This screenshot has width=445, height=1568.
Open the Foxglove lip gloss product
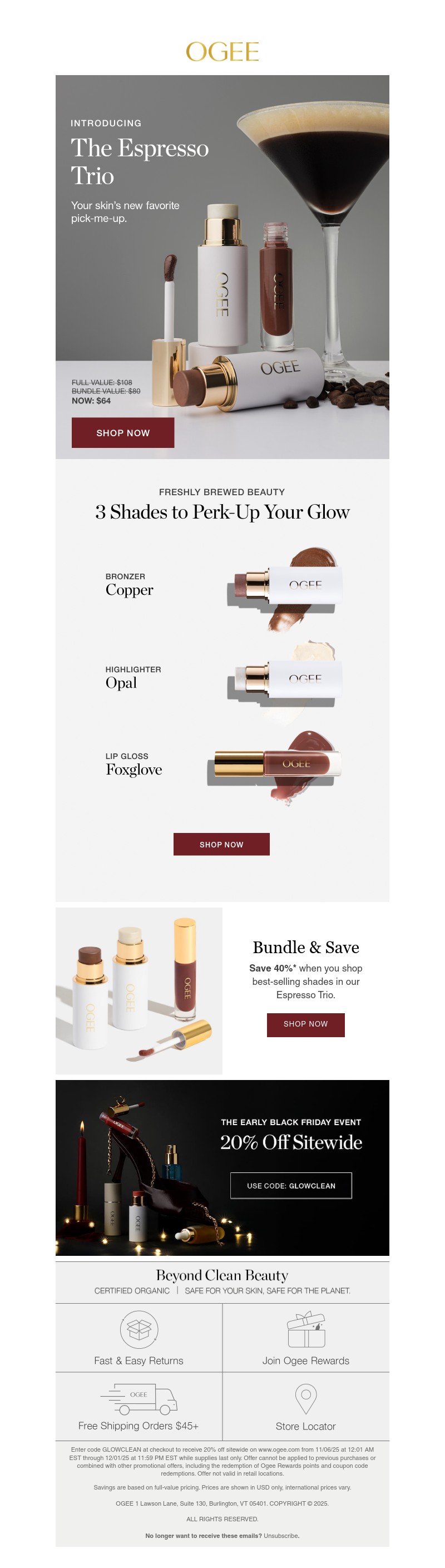(x=277, y=764)
